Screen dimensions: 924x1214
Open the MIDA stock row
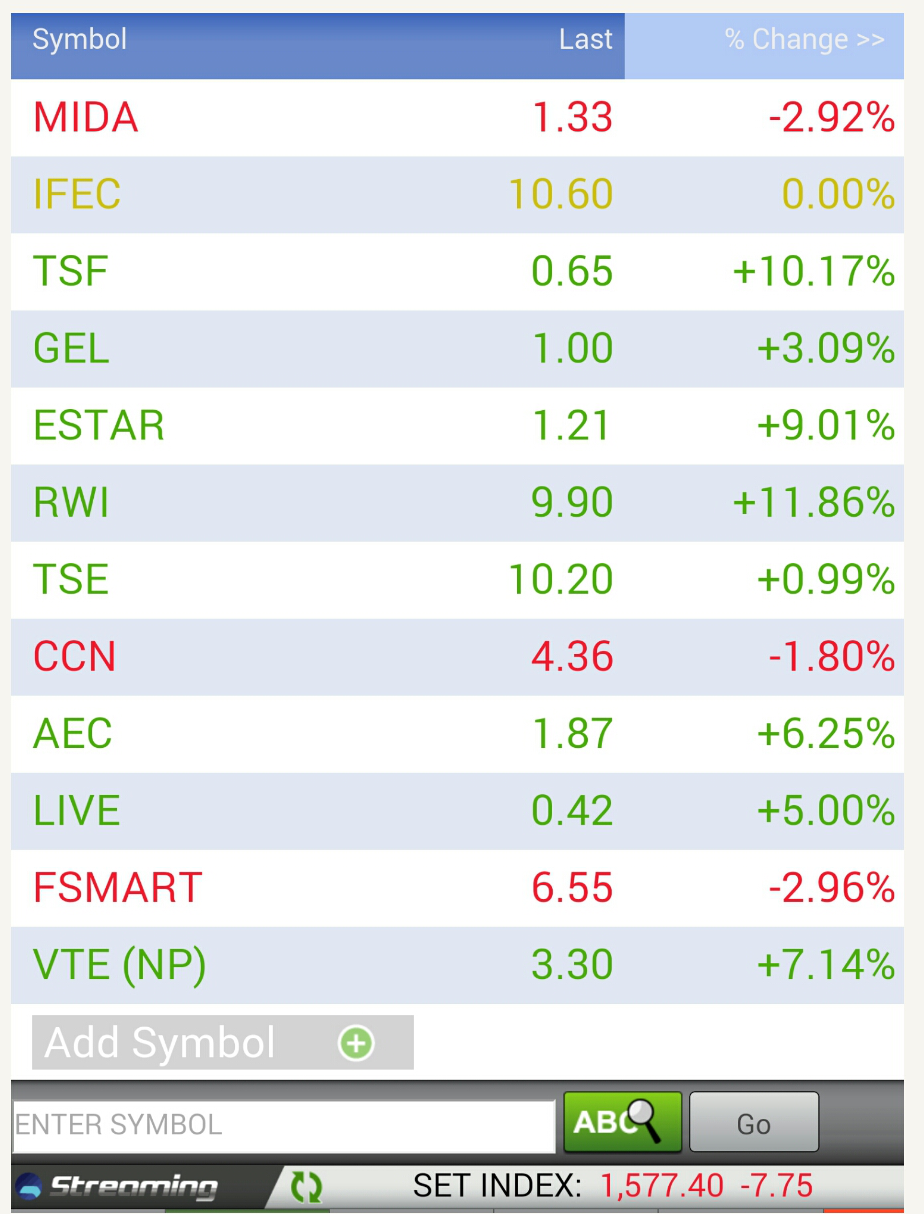point(457,118)
